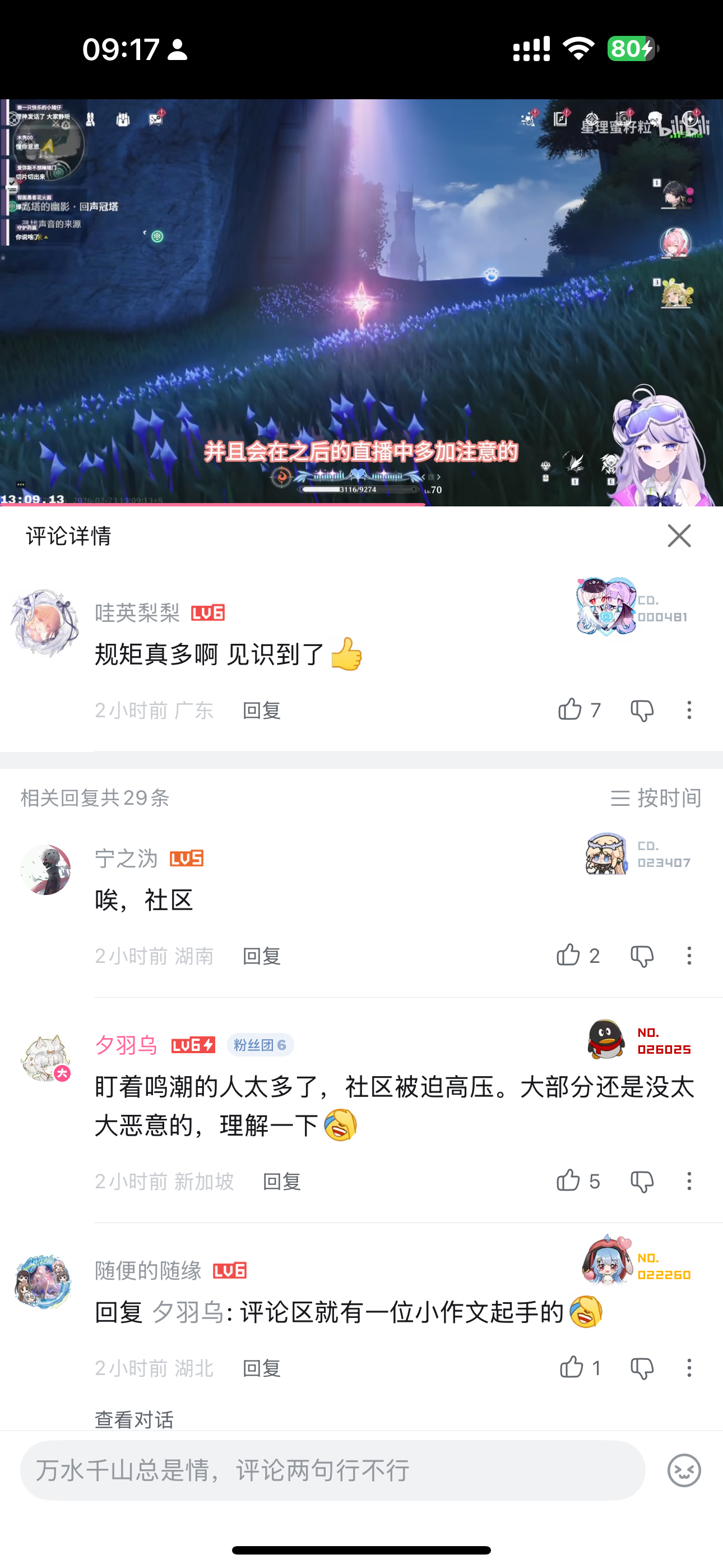Open more options on 宁之沩's reply
The width and height of the screenshot is (723, 1568).
pos(689,955)
